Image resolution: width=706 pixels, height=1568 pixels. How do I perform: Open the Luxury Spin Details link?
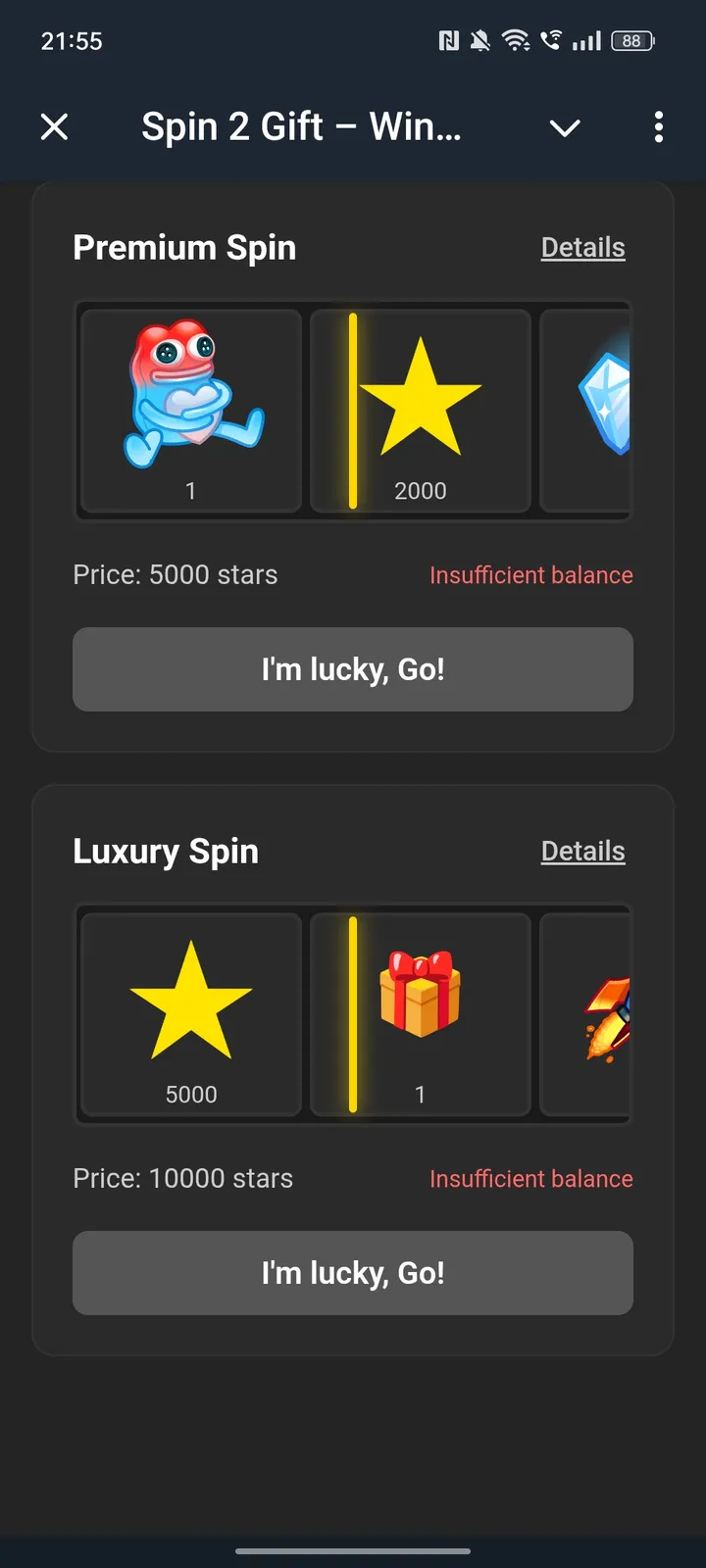point(583,851)
